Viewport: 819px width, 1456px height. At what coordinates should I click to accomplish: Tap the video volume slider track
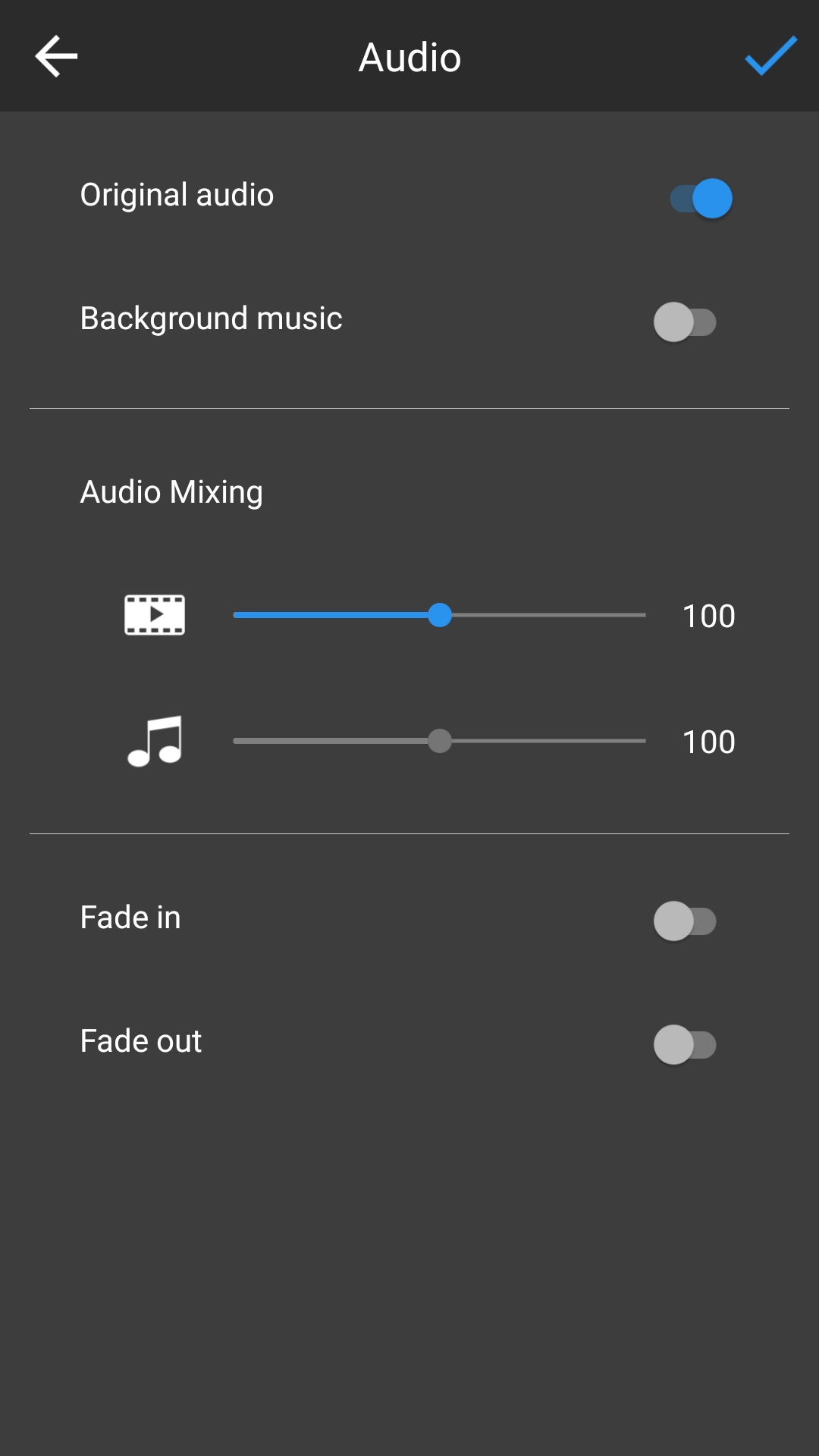[x=440, y=615]
